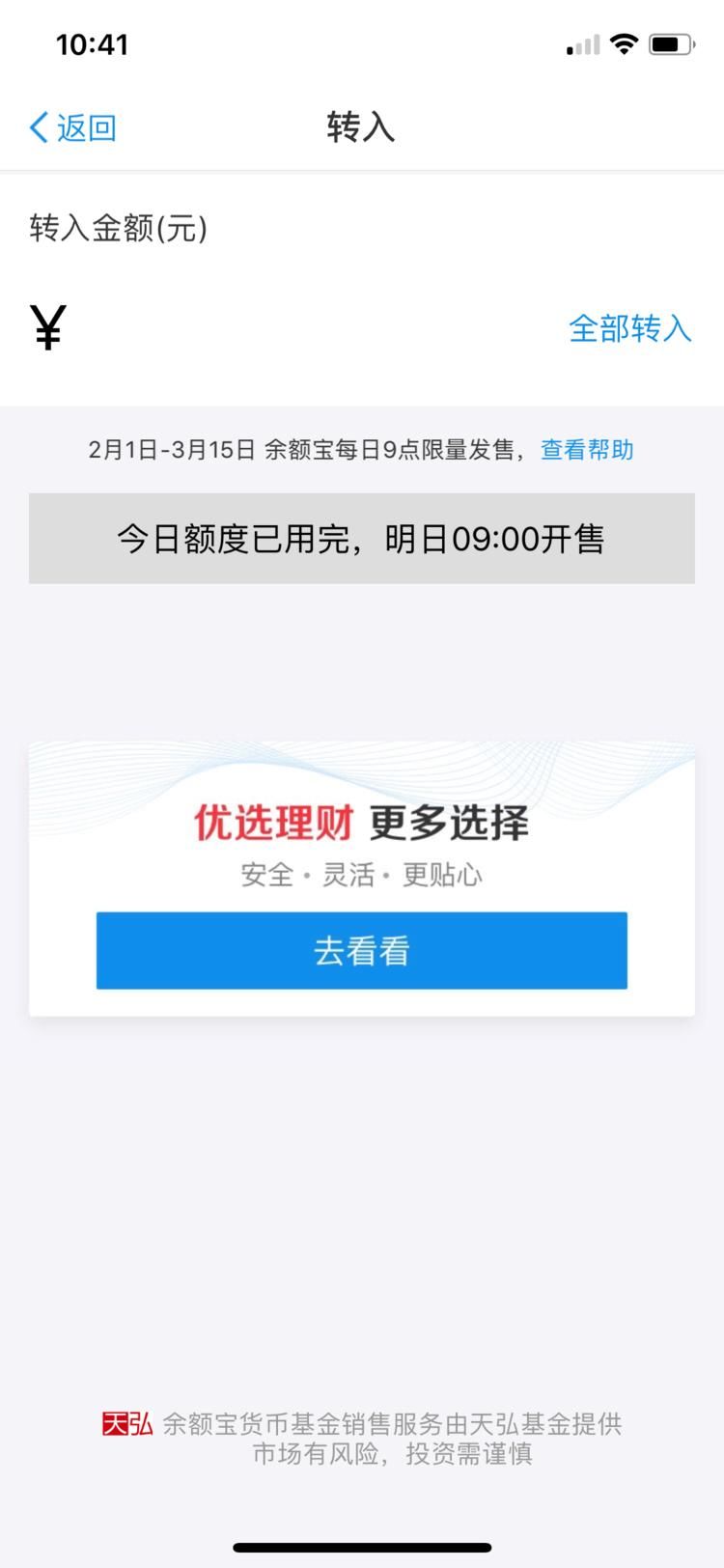This screenshot has width=724, height=1568.
Task: Tap the Wi-Fi icon in the status bar
Action: [x=624, y=42]
